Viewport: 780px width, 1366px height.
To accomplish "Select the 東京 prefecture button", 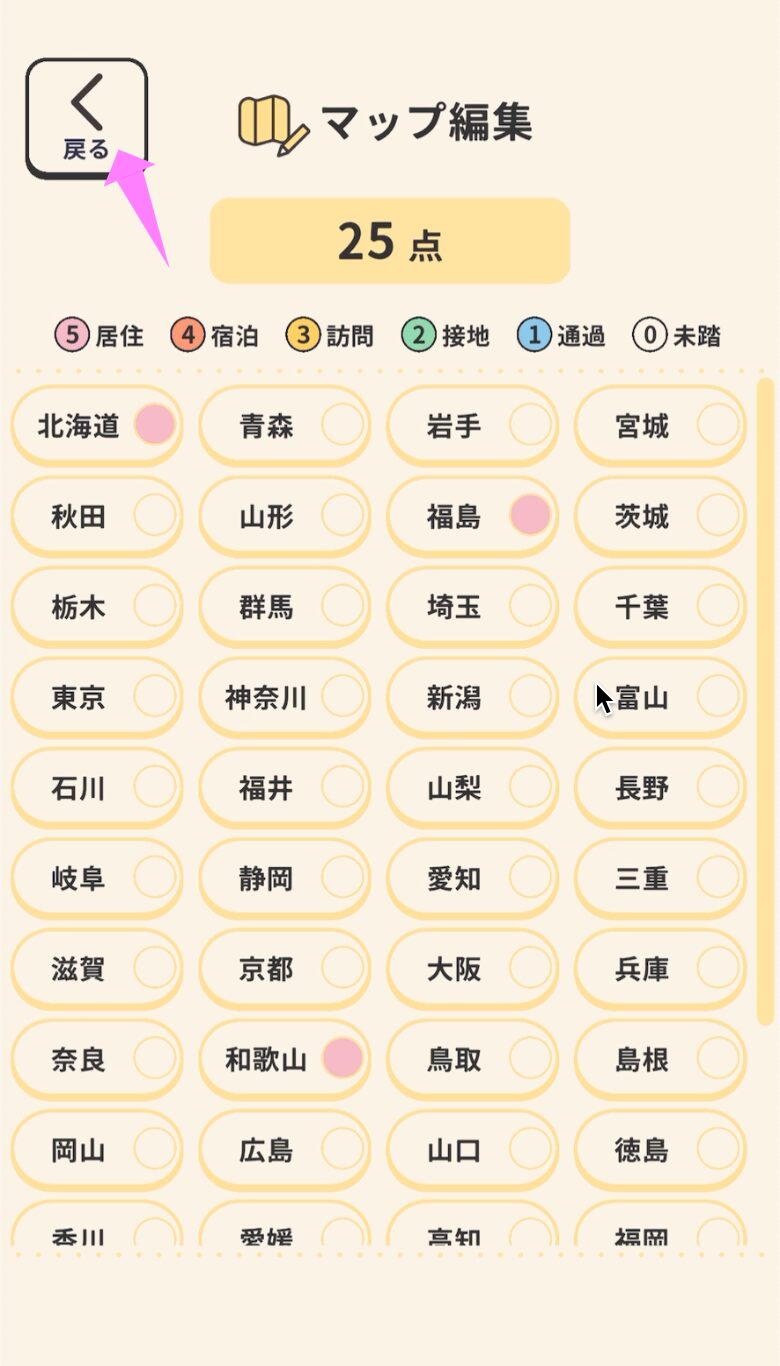I will 96,697.
